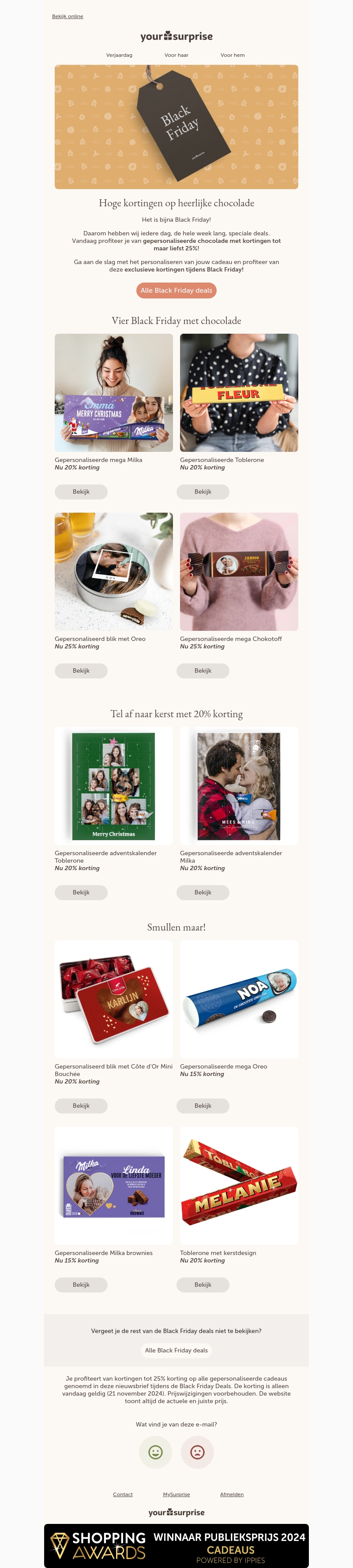Viewport: 353px width, 1568px height.
Task: Tap Bekijk for the blik met Oreo
Action: pos(81,671)
